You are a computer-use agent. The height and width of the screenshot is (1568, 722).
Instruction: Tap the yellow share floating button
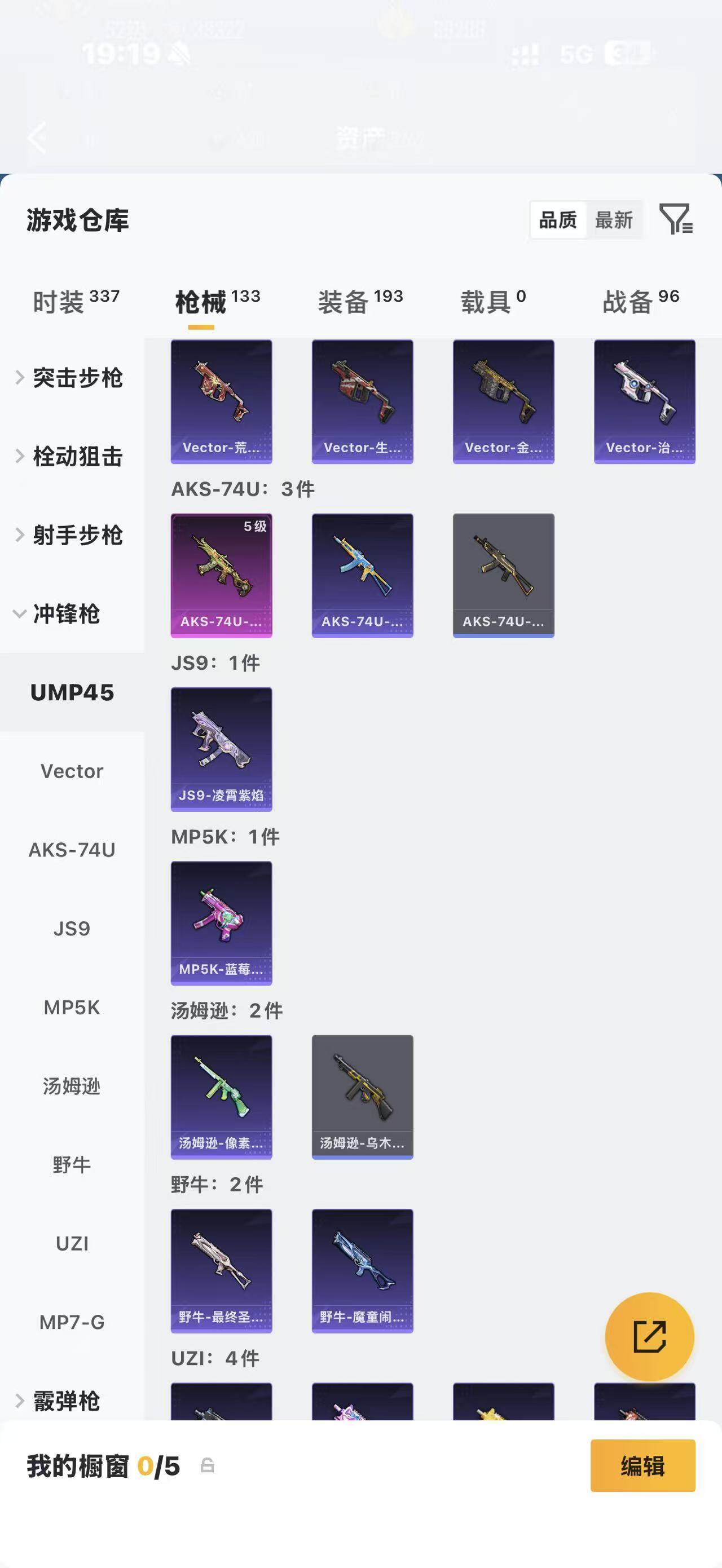tap(650, 1337)
